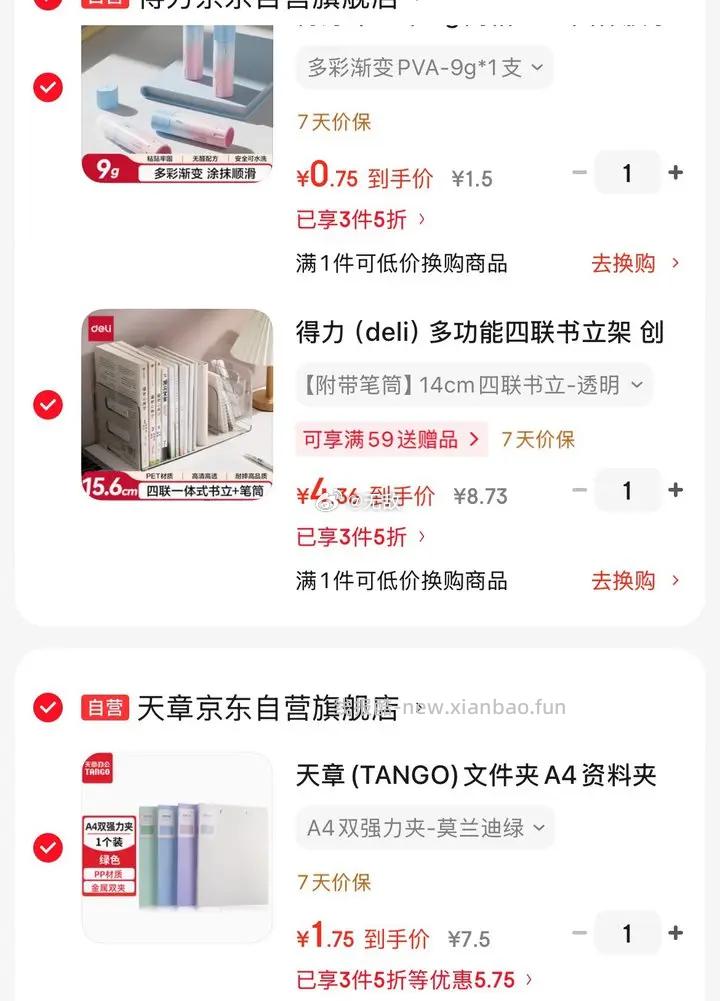Increase quantity of the TANGO A4 folder
Screen dimensions: 720x1001
(x=675, y=933)
